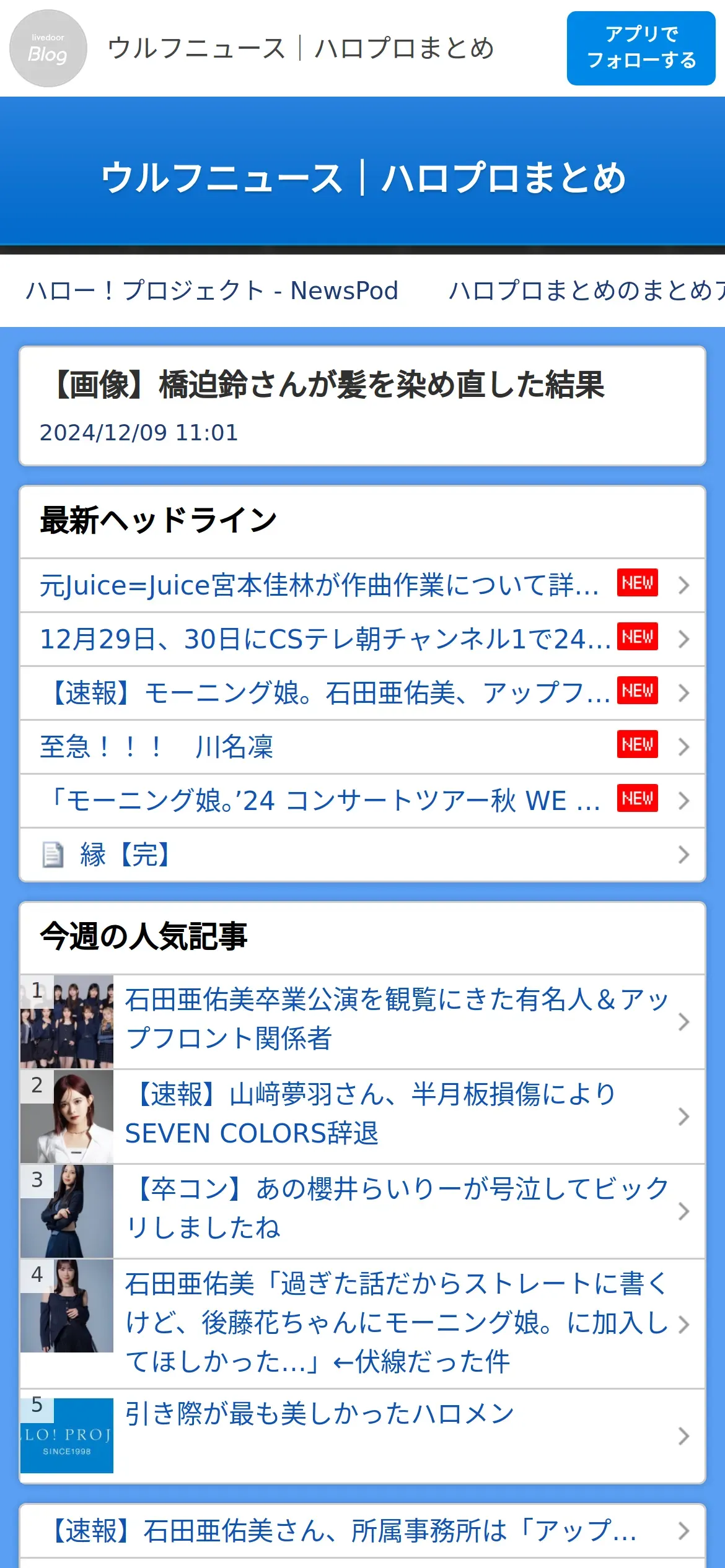
Task: Read the headline about 元Juice=Juice宮本佳林
Action: (x=320, y=585)
